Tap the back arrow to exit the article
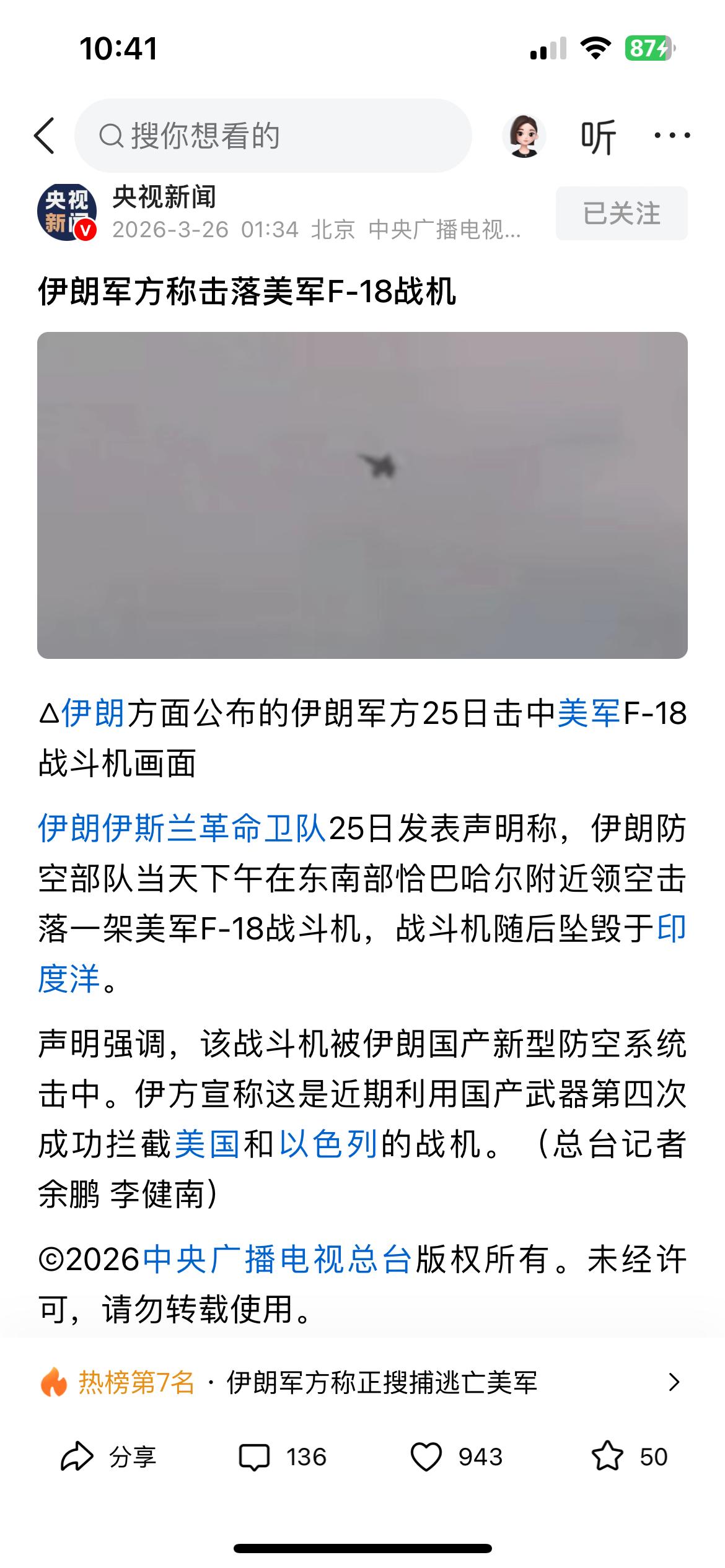Screen dimensions: 725x1568 tap(45, 135)
